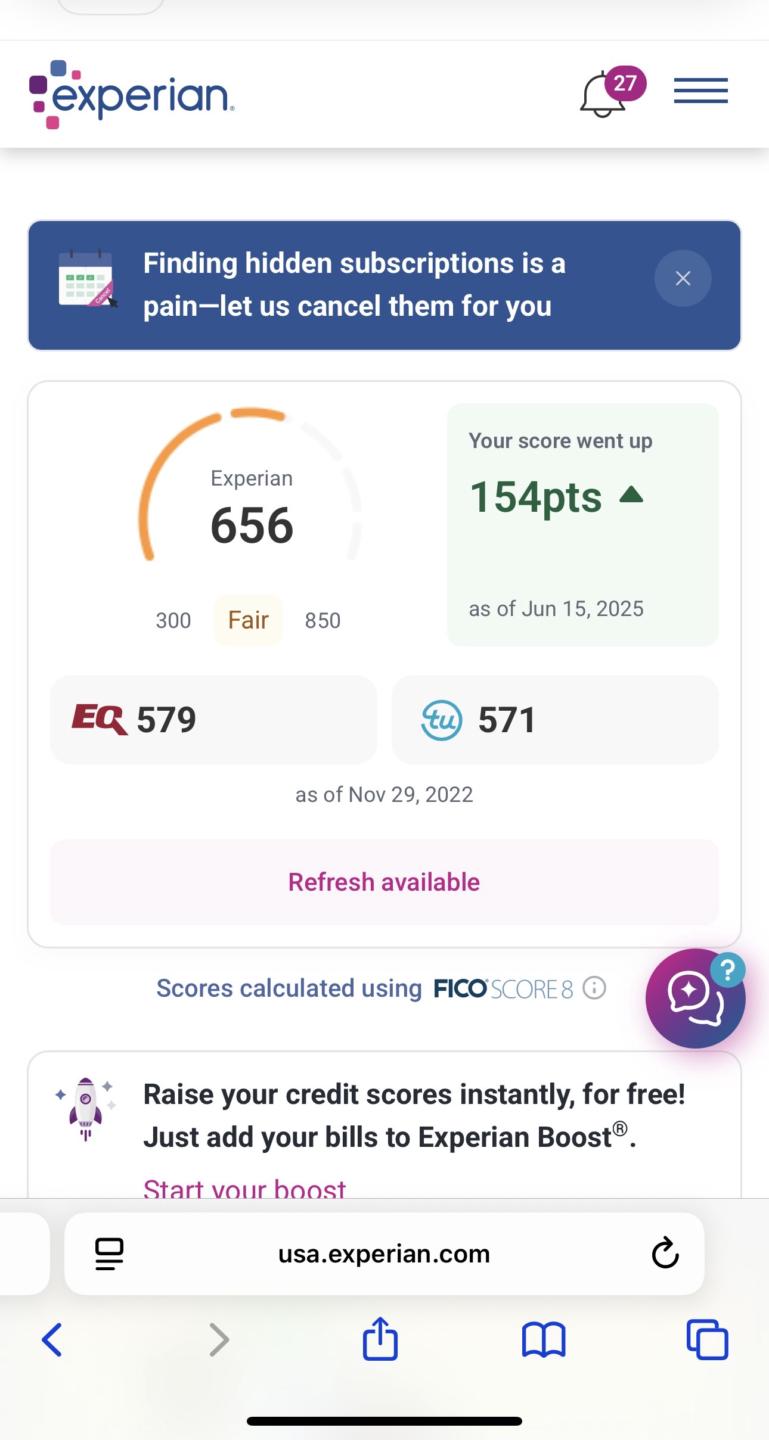The image size is (769, 1440).
Task: Share this page
Action: pos(380,1339)
